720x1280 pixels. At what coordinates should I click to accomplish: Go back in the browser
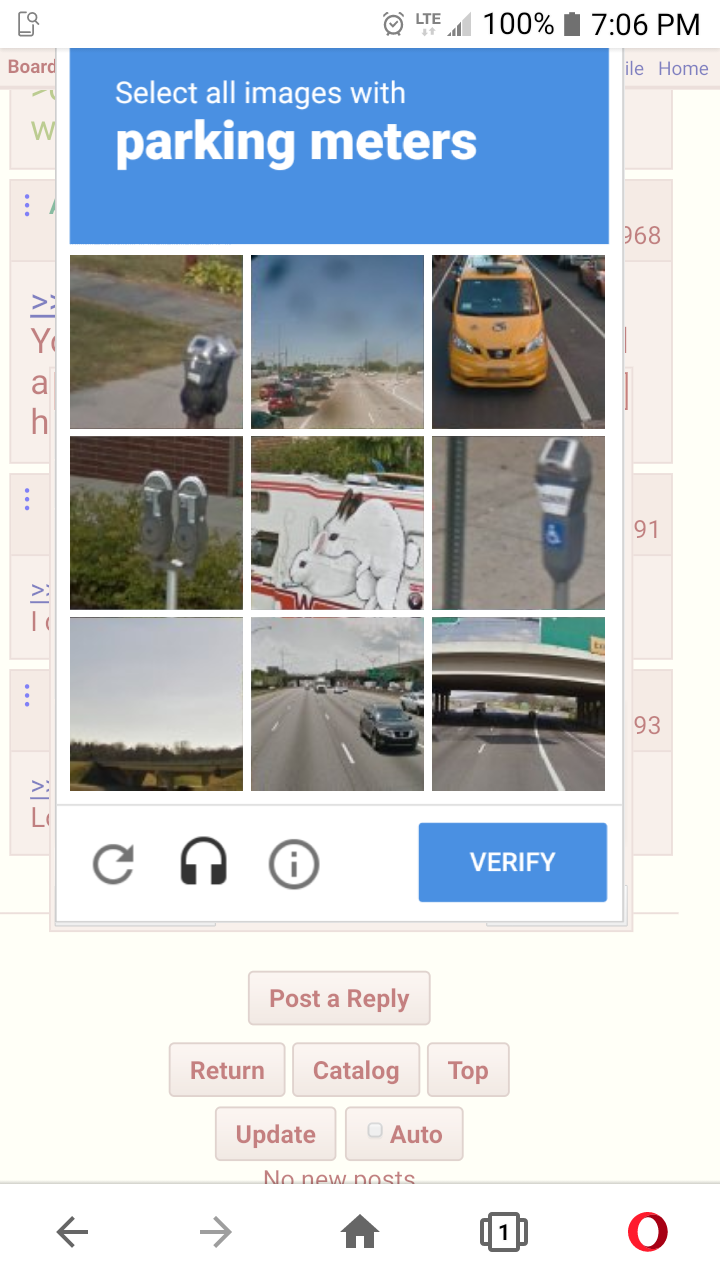(x=72, y=1233)
